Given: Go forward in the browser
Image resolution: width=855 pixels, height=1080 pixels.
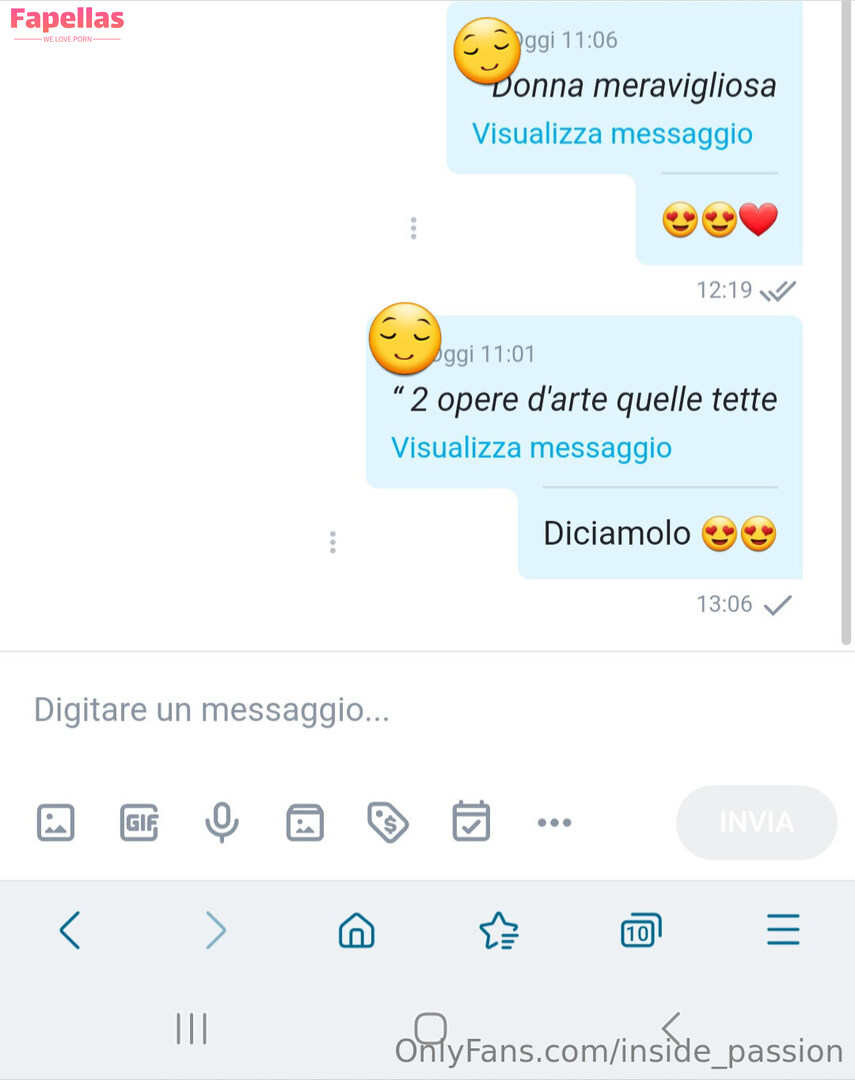Looking at the screenshot, I should click(x=215, y=931).
